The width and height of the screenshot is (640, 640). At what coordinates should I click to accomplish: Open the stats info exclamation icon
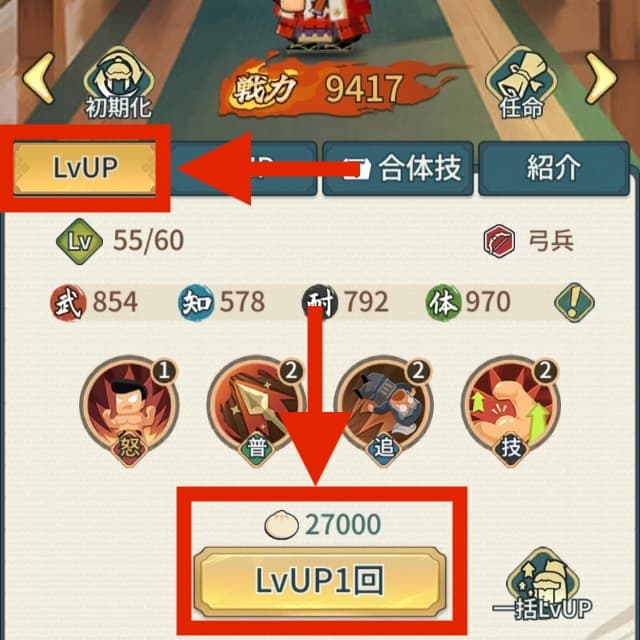pyautogui.click(x=574, y=301)
